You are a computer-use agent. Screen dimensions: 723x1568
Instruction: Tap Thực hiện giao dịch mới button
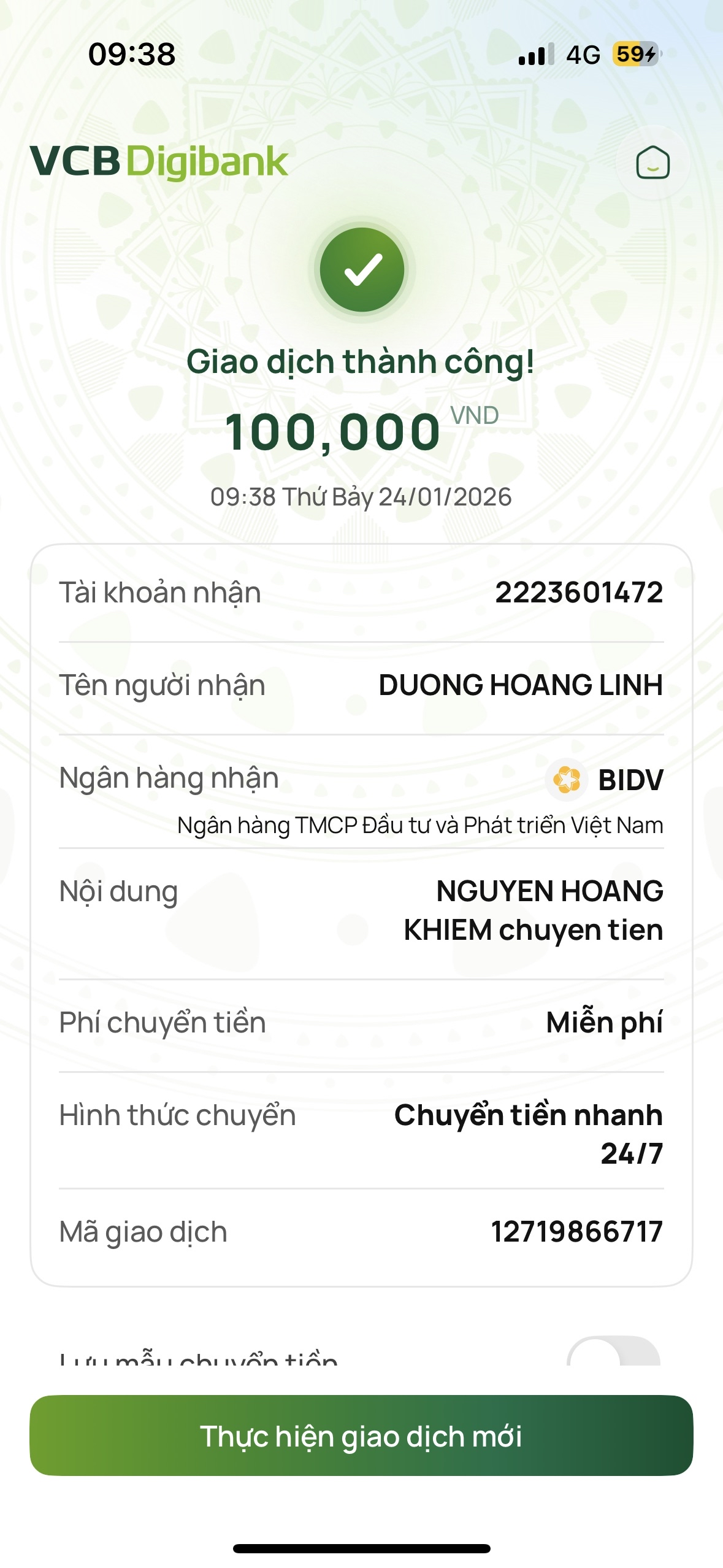coord(361,1435)
